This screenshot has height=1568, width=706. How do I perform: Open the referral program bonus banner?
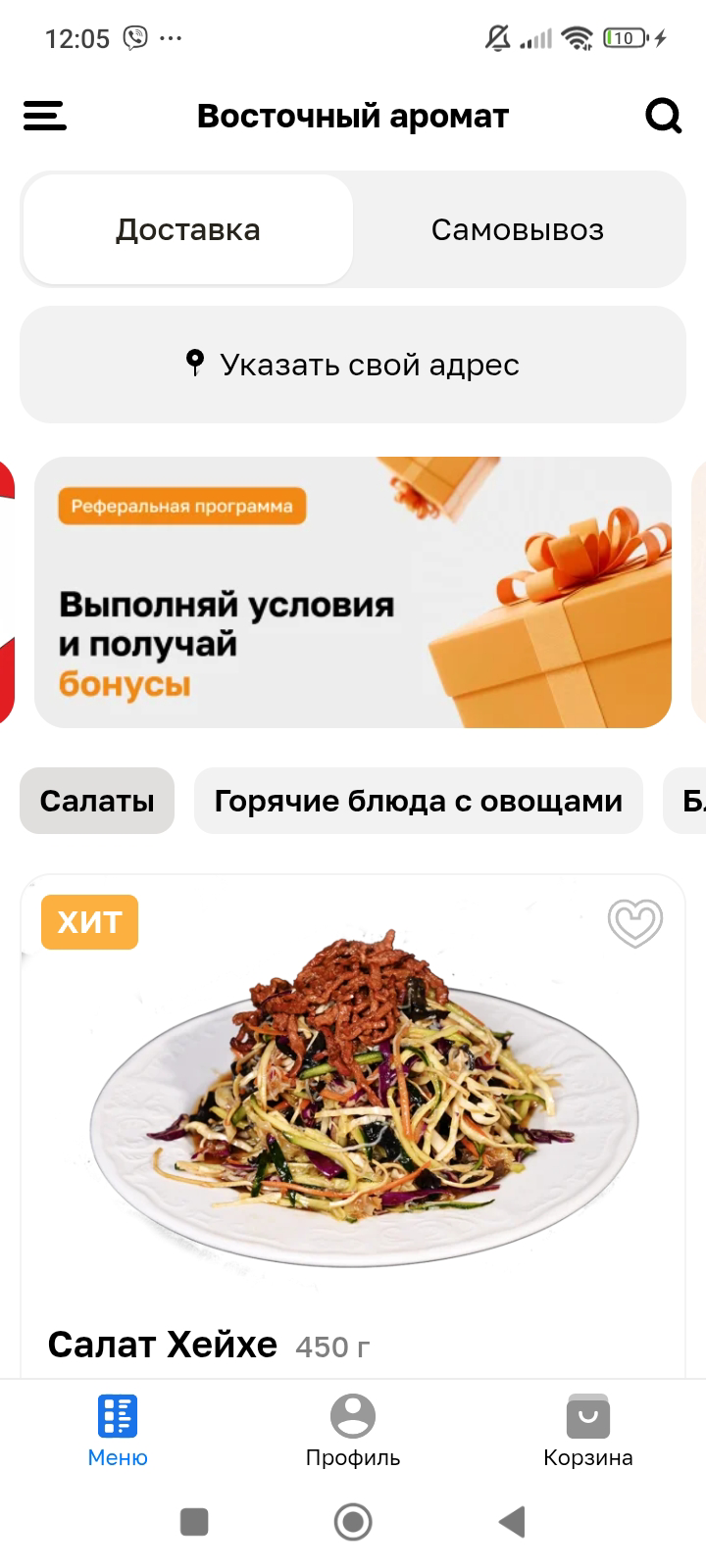[353, 592]
